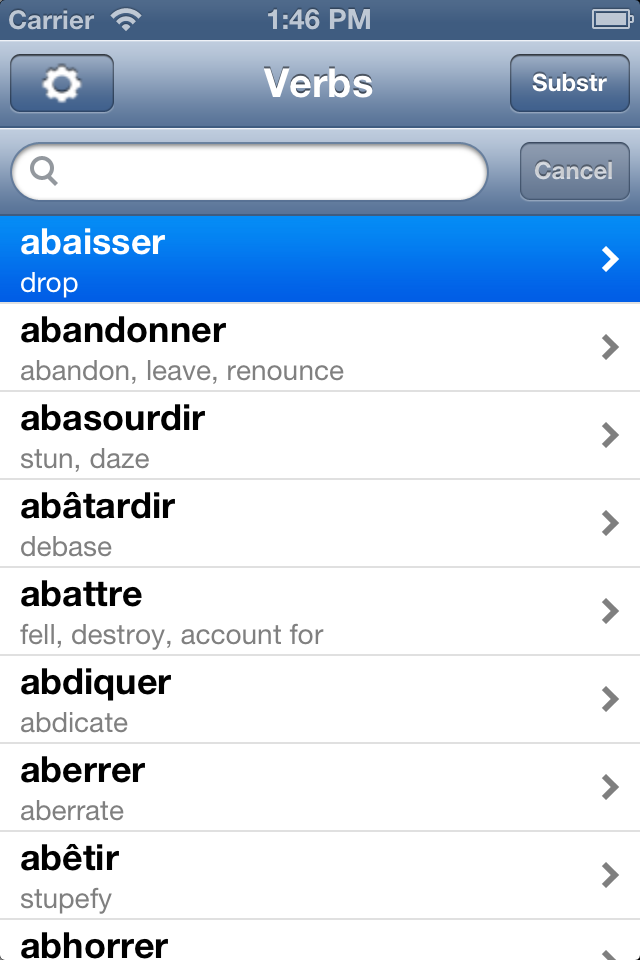The image size is (640, 960).
Task: Tap the Substr button
Action: [569, 84]
